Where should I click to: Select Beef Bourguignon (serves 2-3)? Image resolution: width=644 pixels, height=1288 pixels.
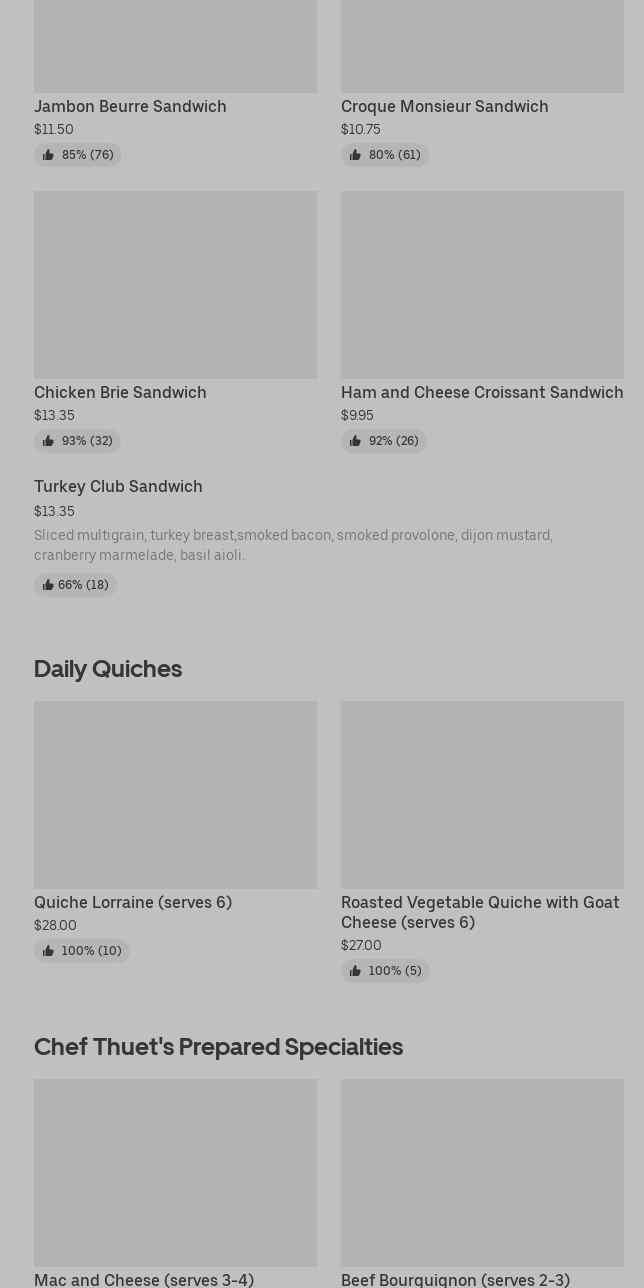coord(482,1183)
